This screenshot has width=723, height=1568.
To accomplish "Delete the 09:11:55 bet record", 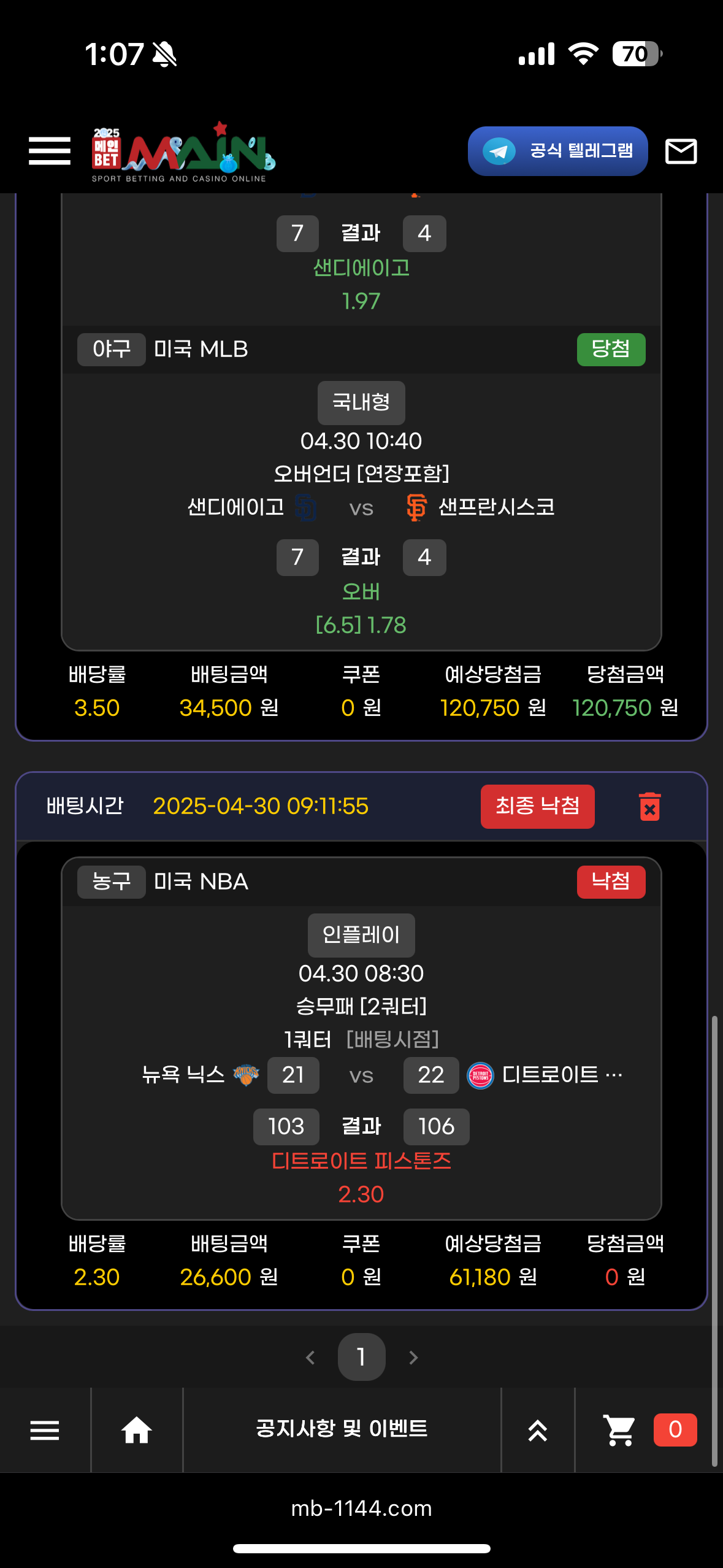I will click(x=649, y=806).
